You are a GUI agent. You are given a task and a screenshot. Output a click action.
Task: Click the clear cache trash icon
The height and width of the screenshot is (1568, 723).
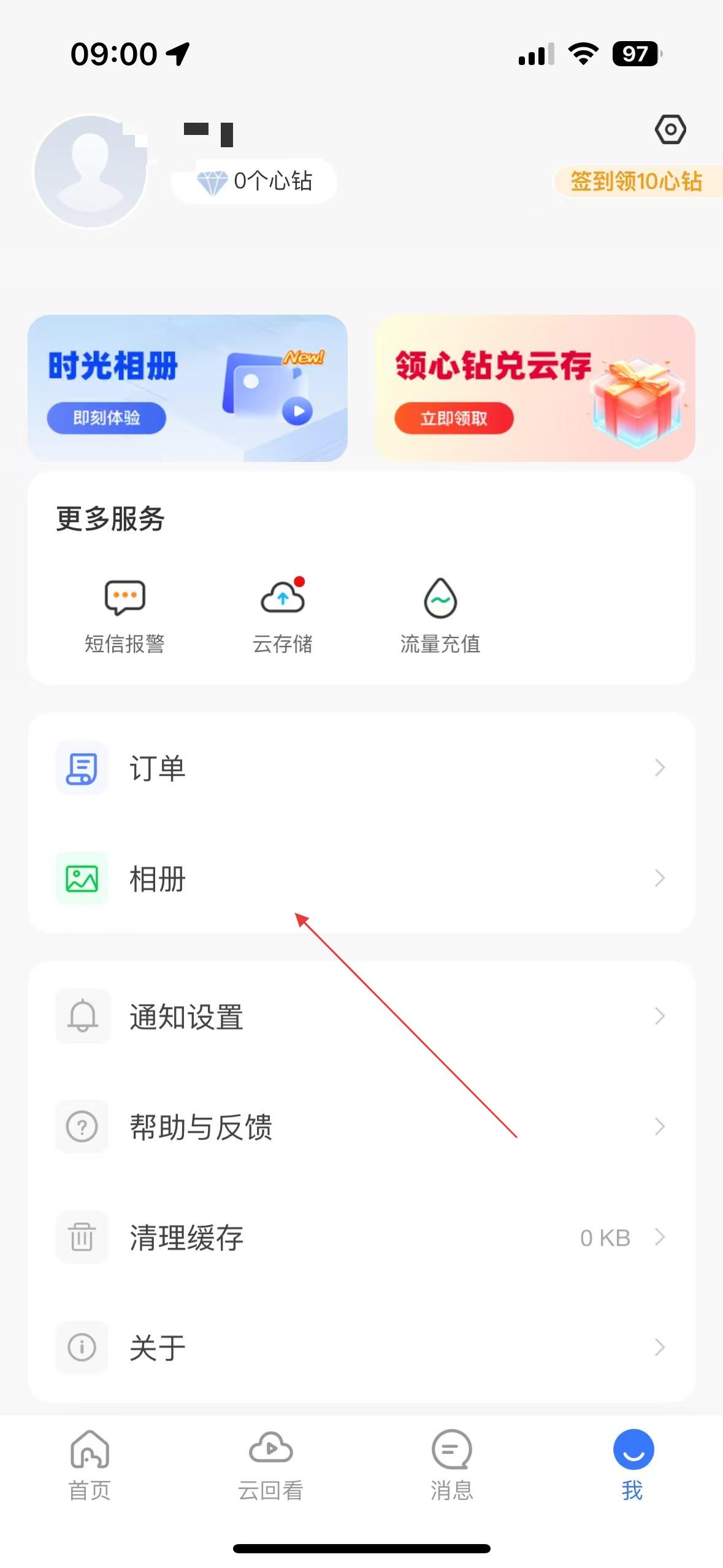(x=82, y=1237)
